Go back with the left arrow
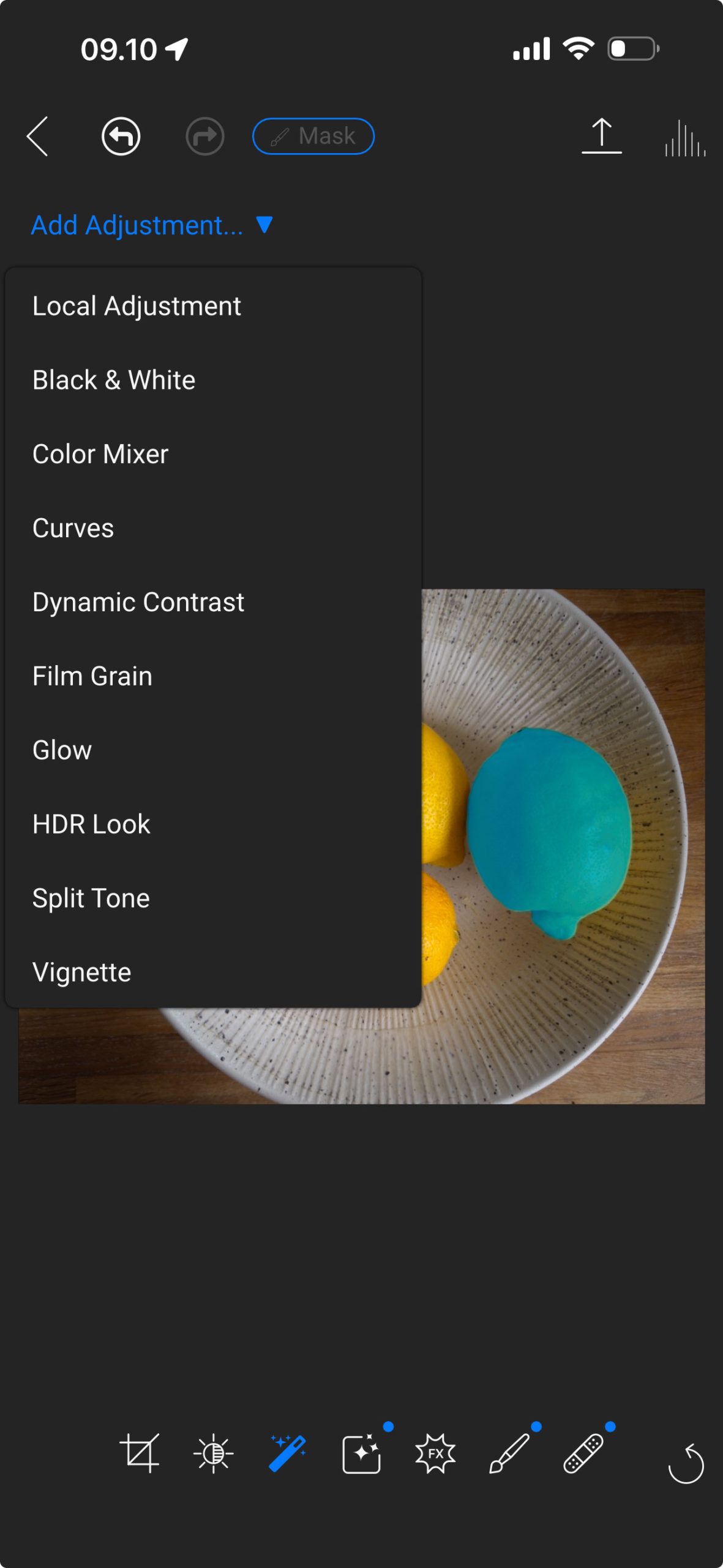This screenshot has height=1568, width=723. point(38,136)
